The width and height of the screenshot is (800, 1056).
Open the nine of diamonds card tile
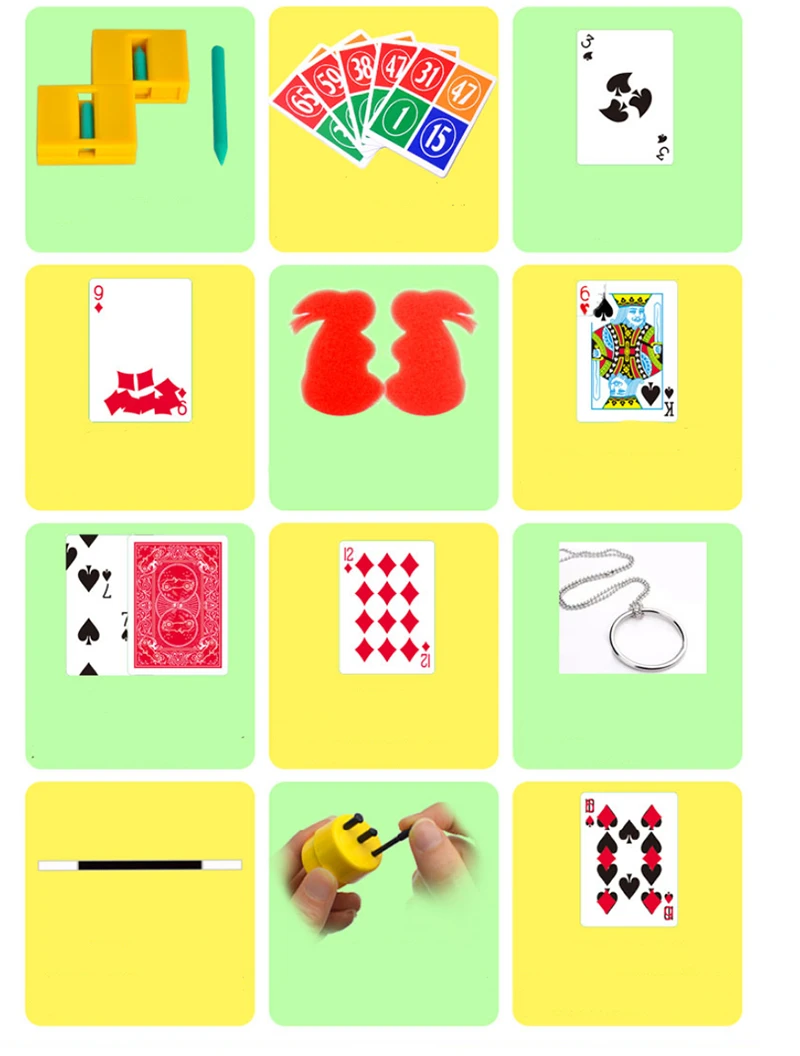(139, 386)
